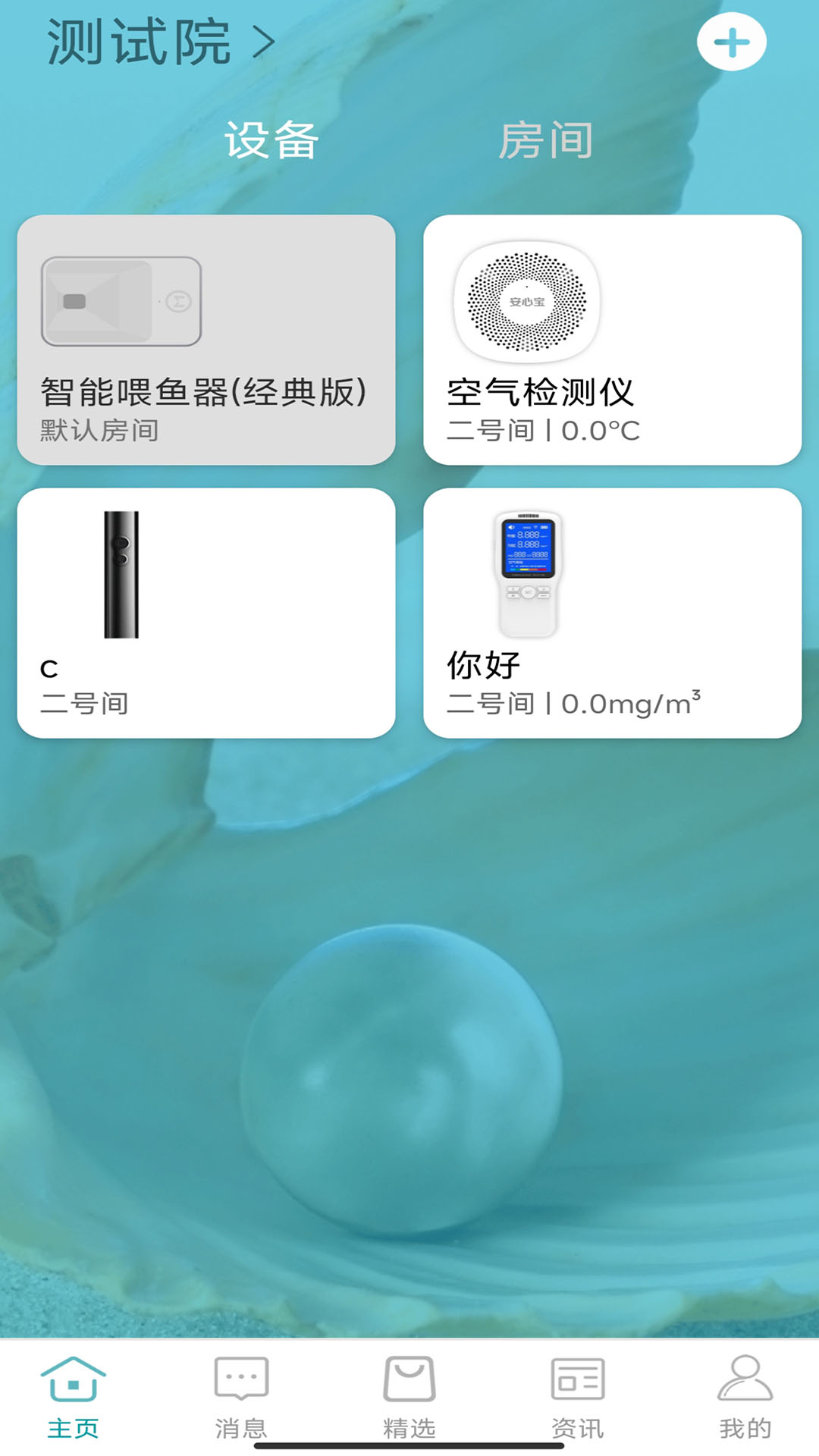Expand the 测试院 home selector

[x=136, y=42]
